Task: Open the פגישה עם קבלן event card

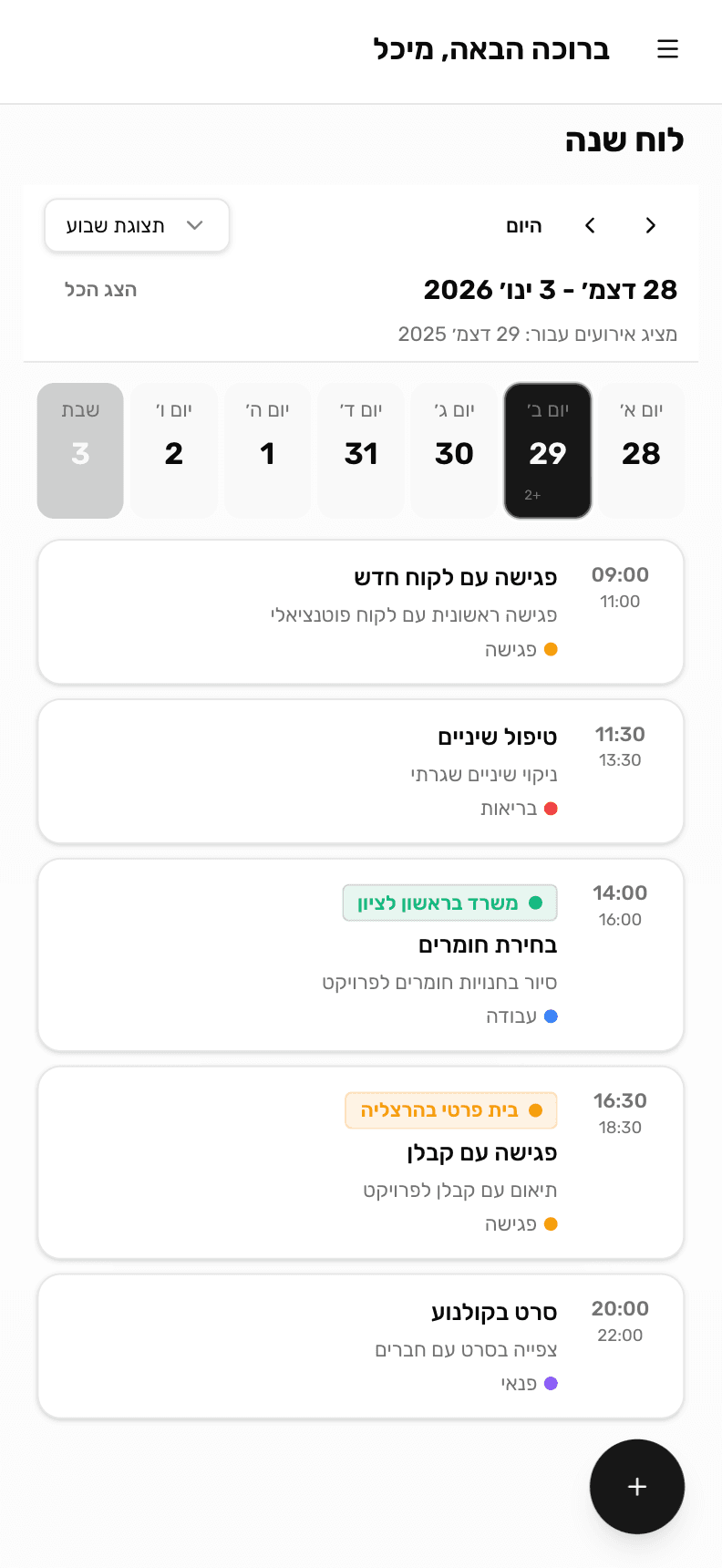Action: [361, 1162]
